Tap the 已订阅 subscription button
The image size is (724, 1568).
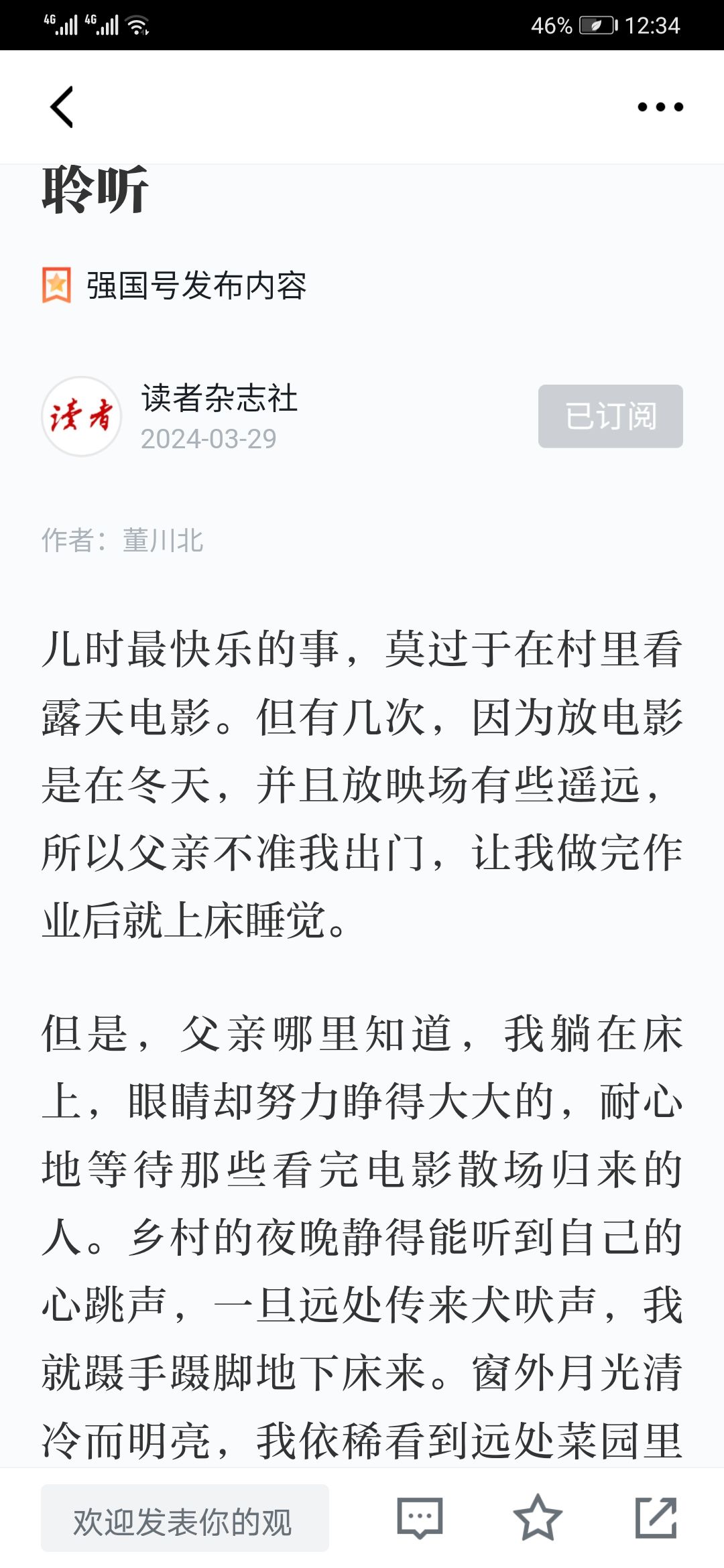610,416
